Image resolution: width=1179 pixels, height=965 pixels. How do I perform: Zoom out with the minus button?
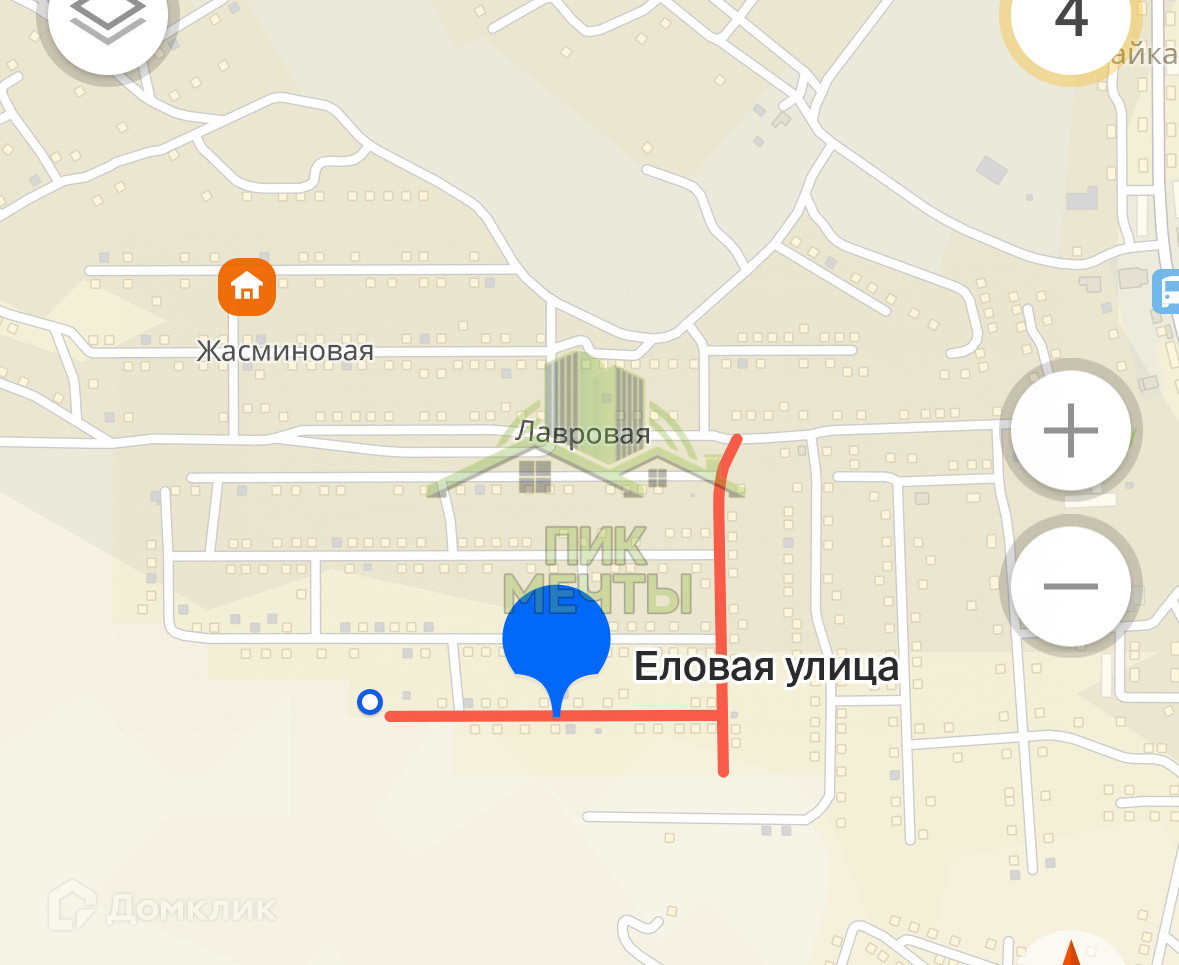click(x=1070, y=586)
